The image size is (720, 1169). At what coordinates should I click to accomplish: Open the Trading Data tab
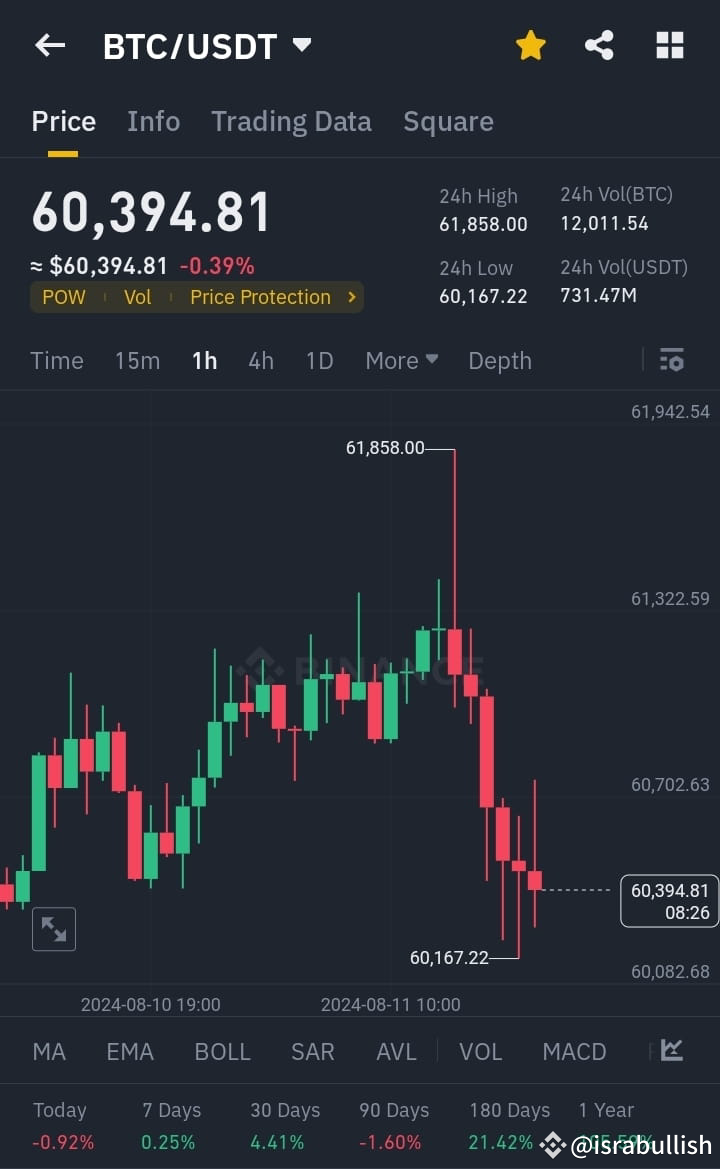[291, 120]
